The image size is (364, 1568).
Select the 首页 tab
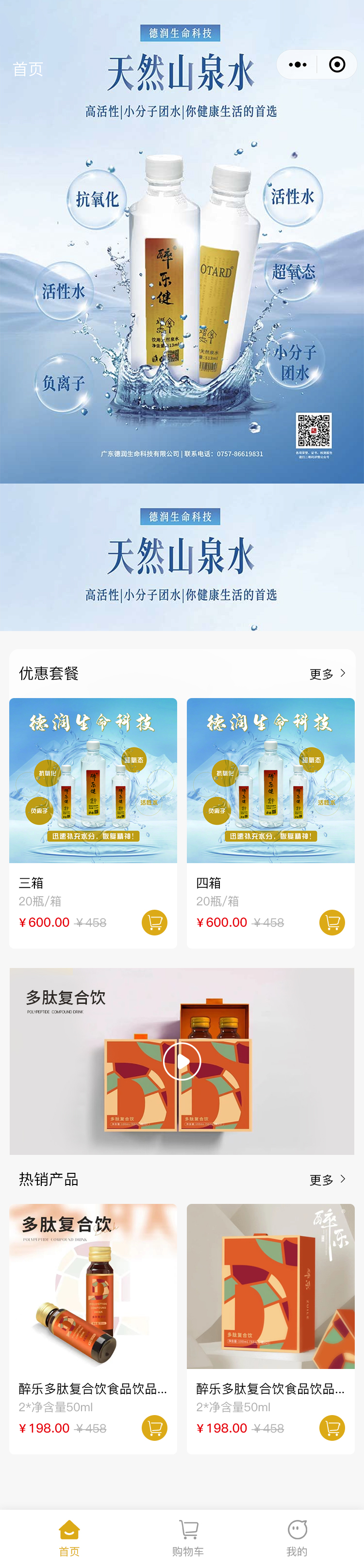coord(69,1537)
